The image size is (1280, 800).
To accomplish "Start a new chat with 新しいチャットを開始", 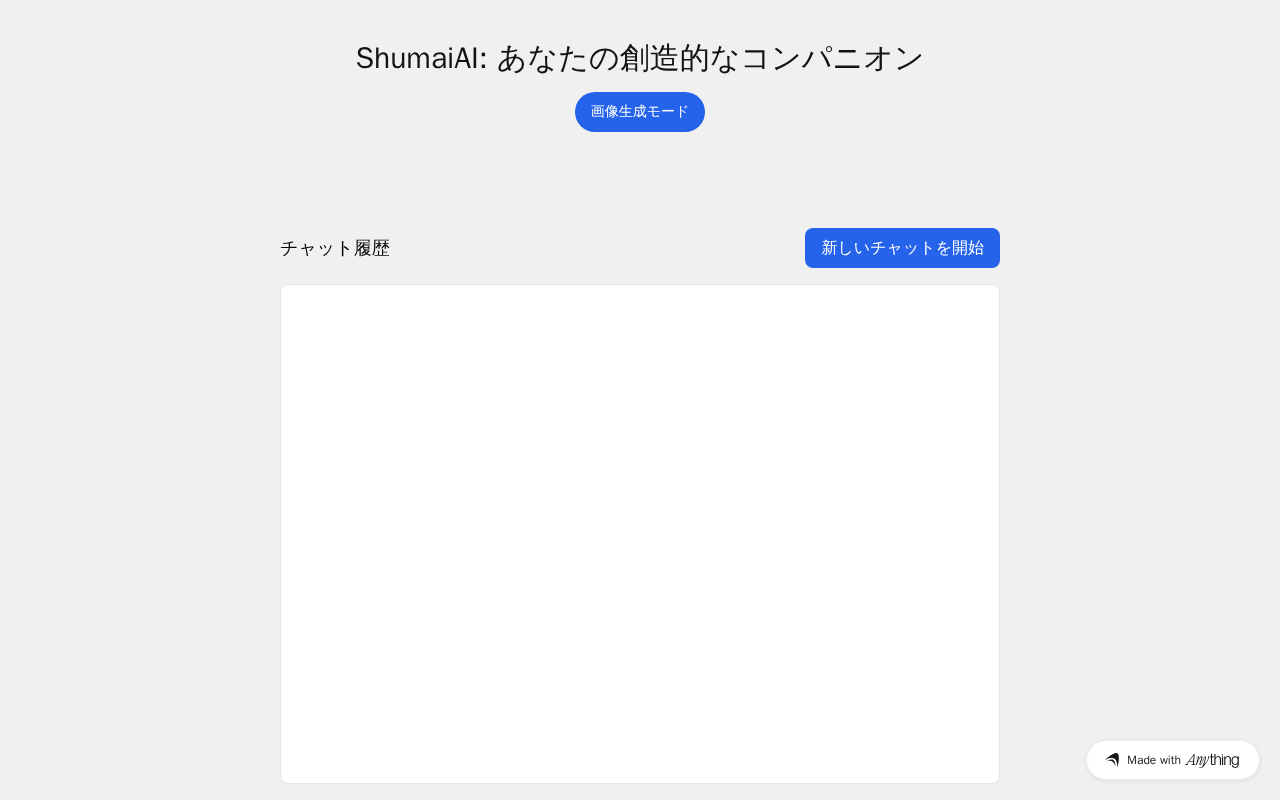I will 902,248.
